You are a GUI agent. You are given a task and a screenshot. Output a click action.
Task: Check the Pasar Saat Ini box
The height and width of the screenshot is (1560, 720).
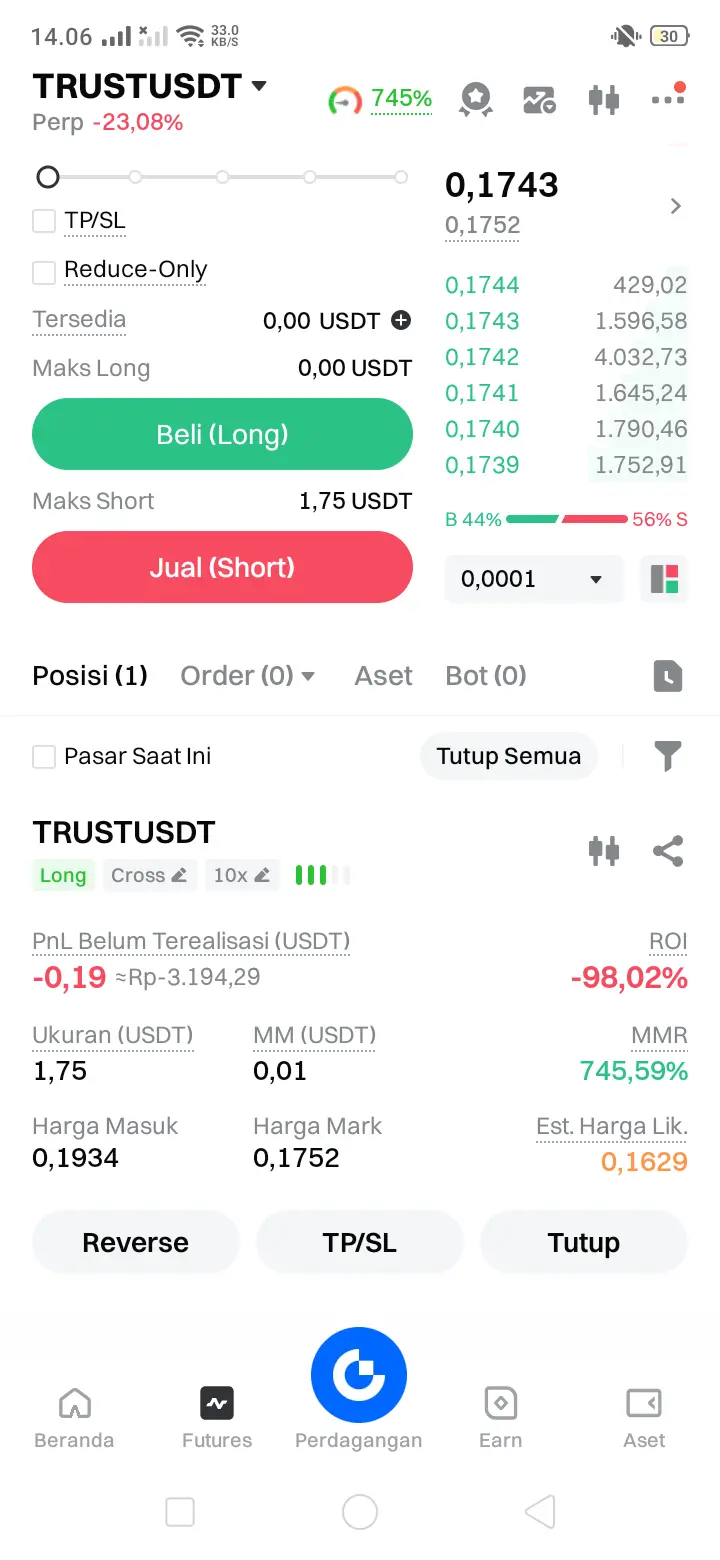click(44, 757)
